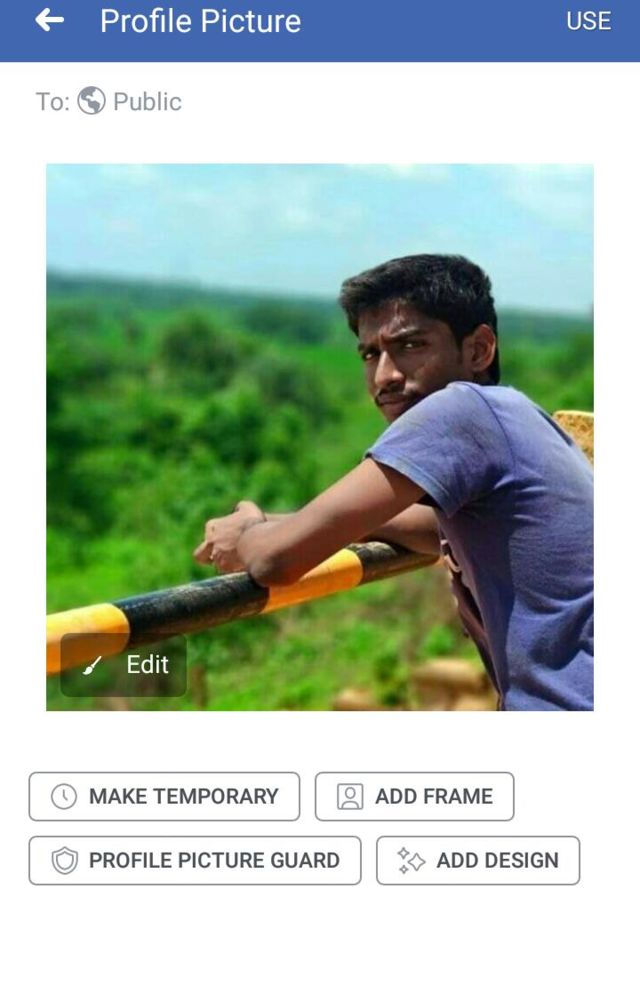
Task: Add a frame to the picture
Action: tap(414, 797)
